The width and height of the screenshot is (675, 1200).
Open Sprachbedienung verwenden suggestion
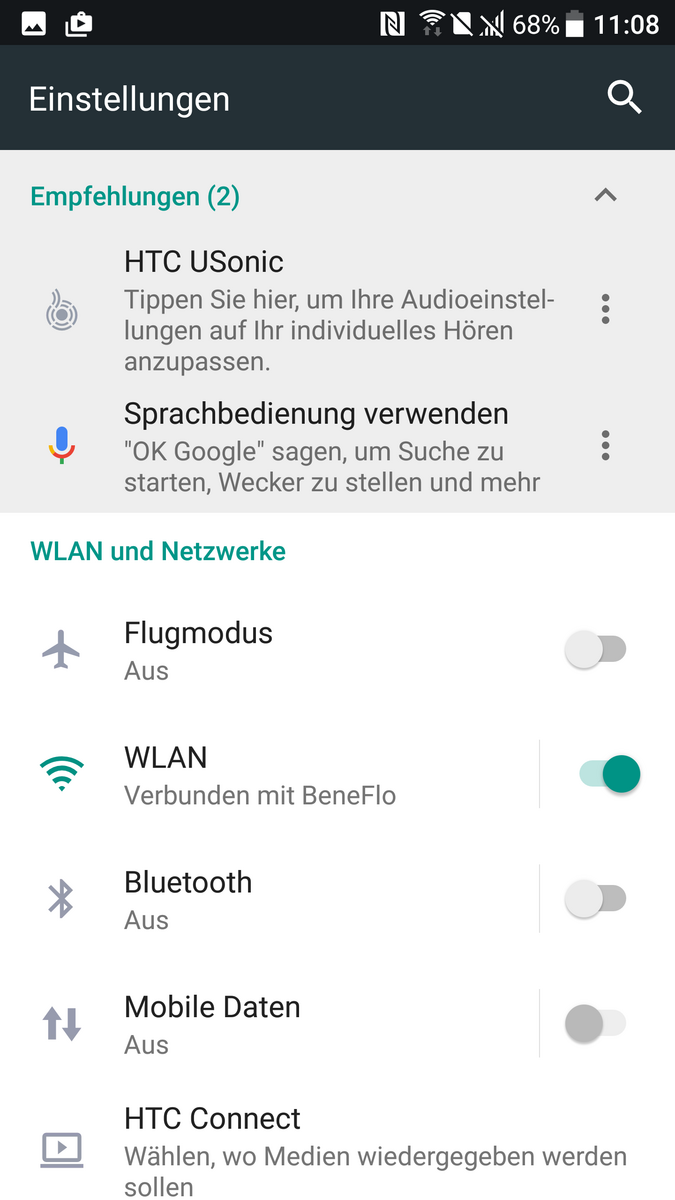click(x=330, y=447)
